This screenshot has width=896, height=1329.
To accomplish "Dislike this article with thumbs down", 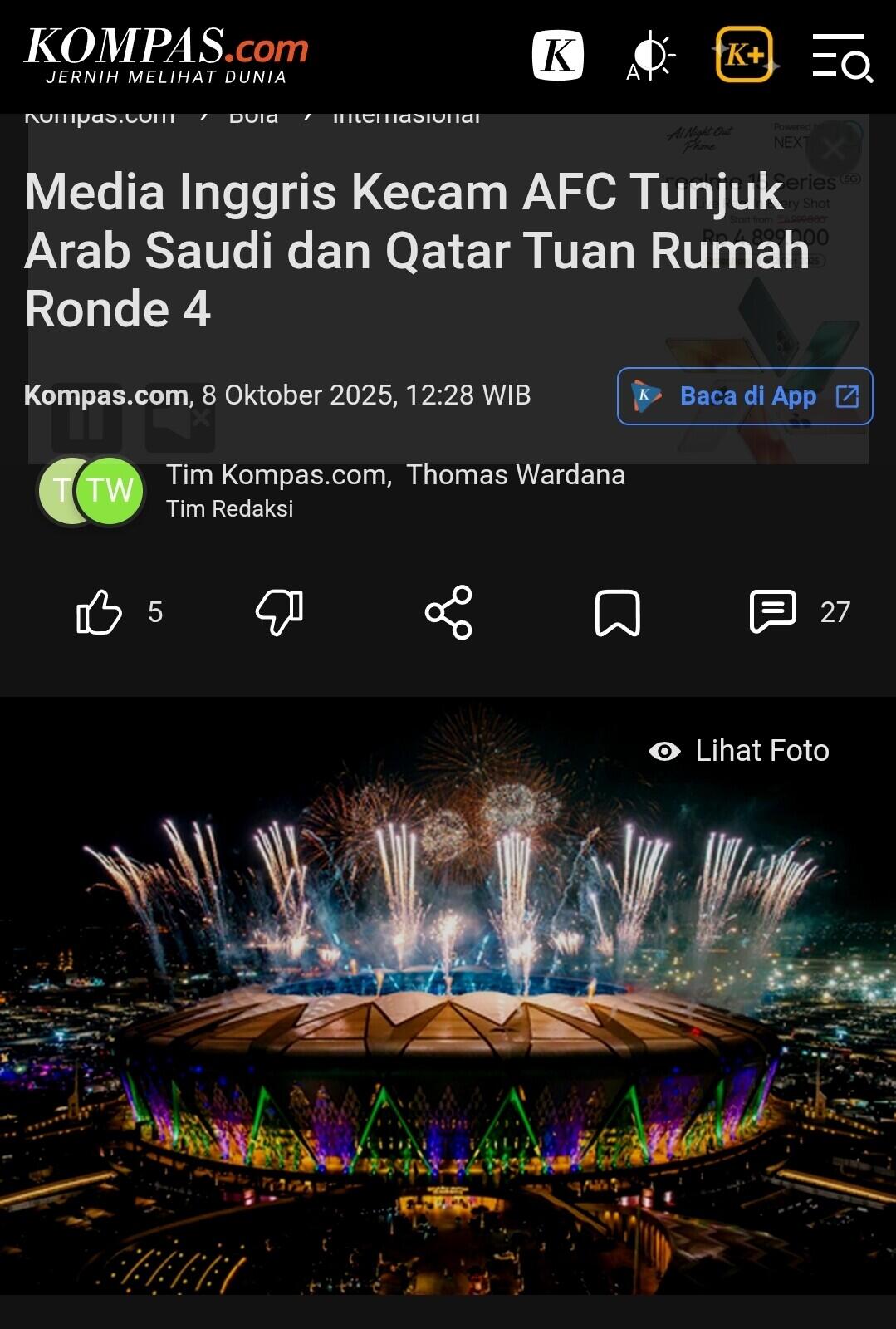I will (279, 612).
